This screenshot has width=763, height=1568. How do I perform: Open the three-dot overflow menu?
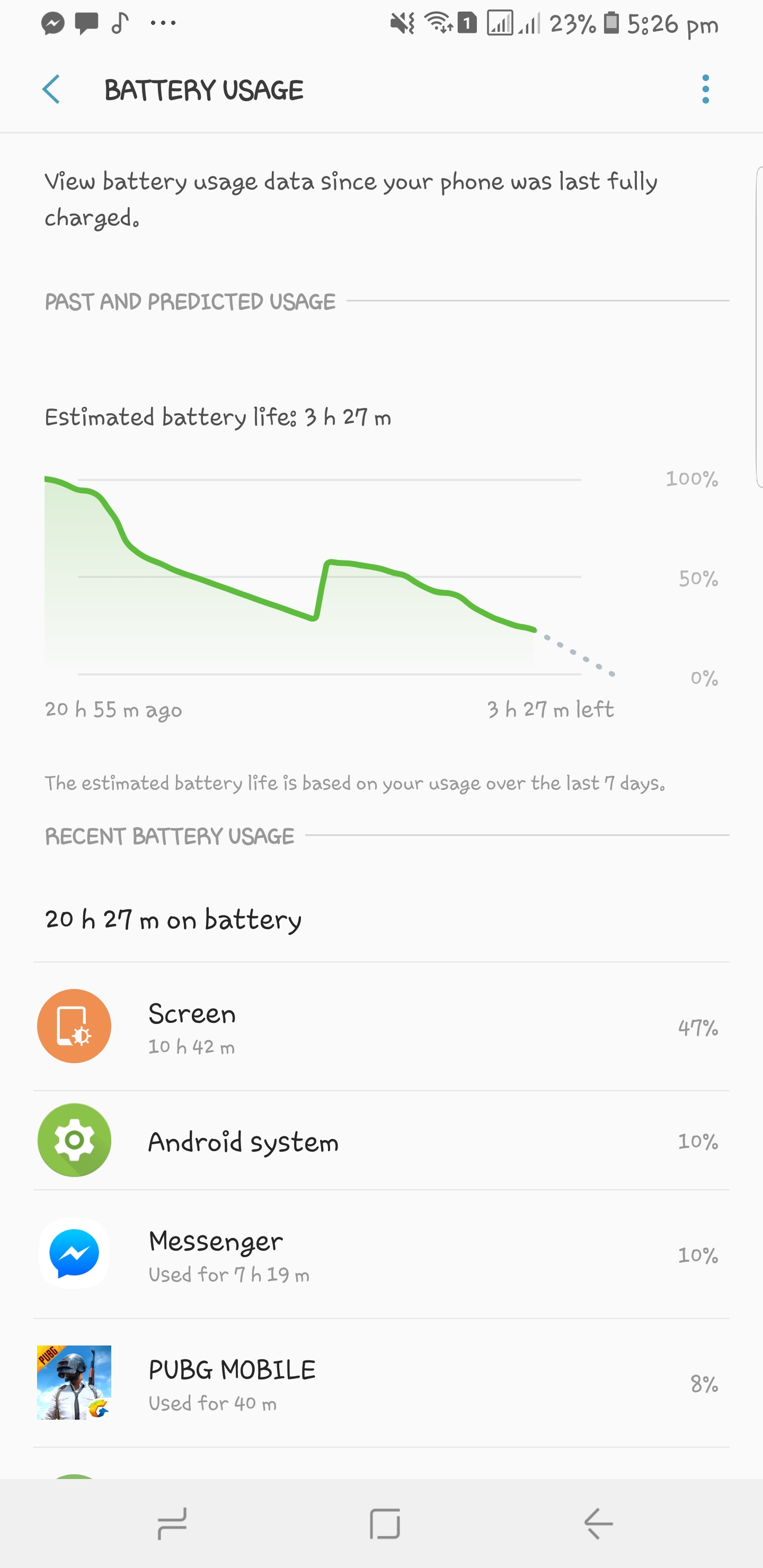[705, 90]
